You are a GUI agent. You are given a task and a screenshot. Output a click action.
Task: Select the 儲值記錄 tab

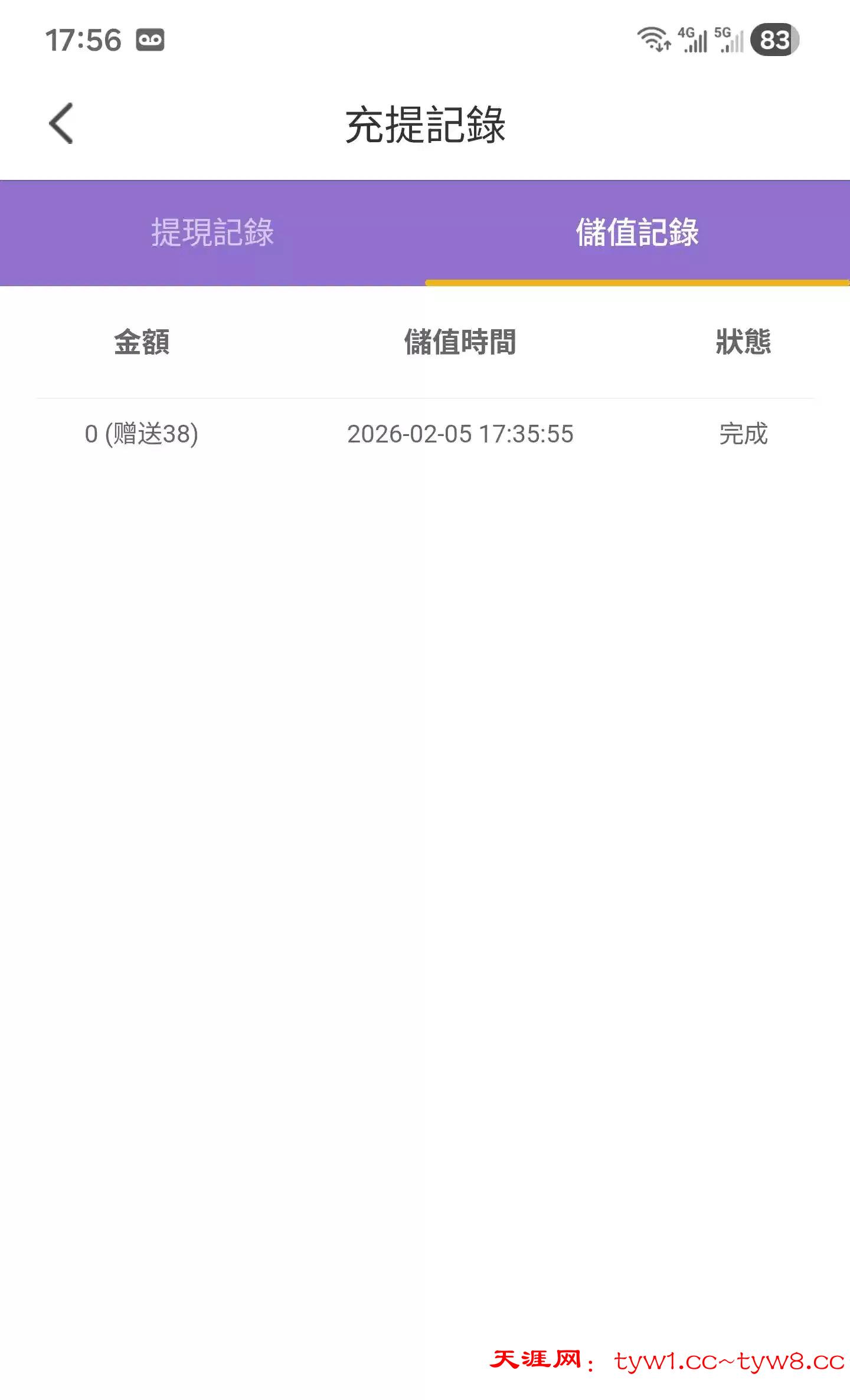click(x=637, y=232)
